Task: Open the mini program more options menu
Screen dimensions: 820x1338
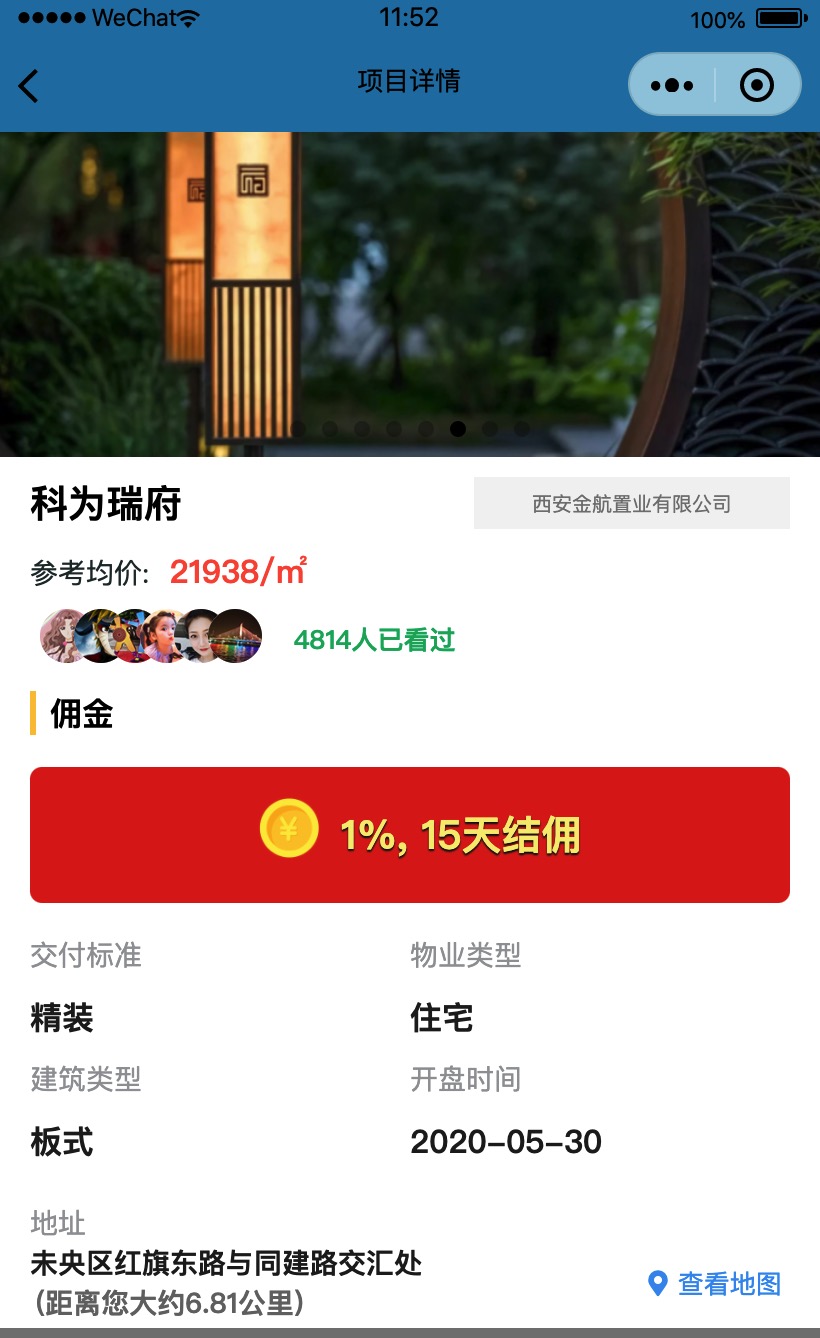Action: 672,86
